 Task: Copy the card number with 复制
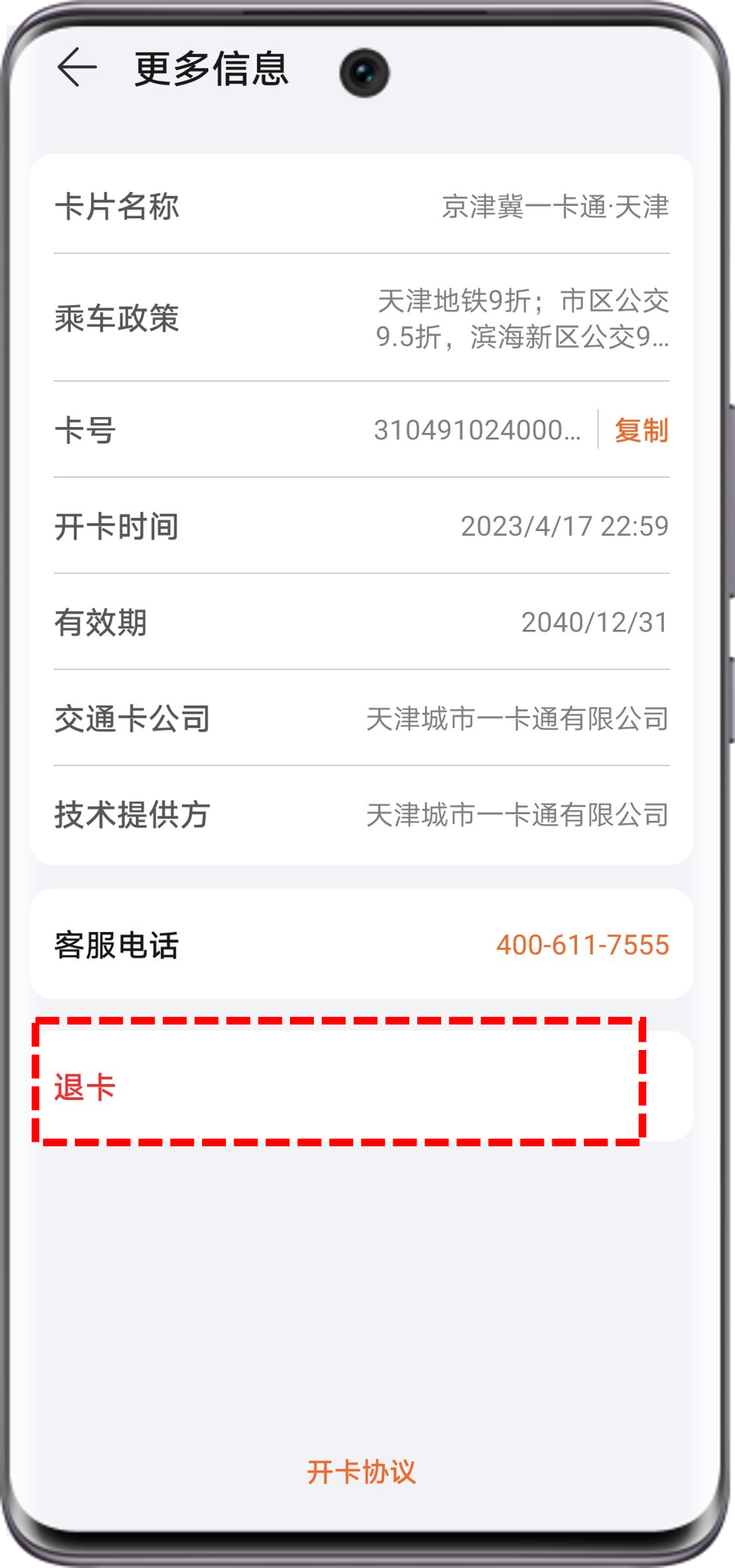640,430
